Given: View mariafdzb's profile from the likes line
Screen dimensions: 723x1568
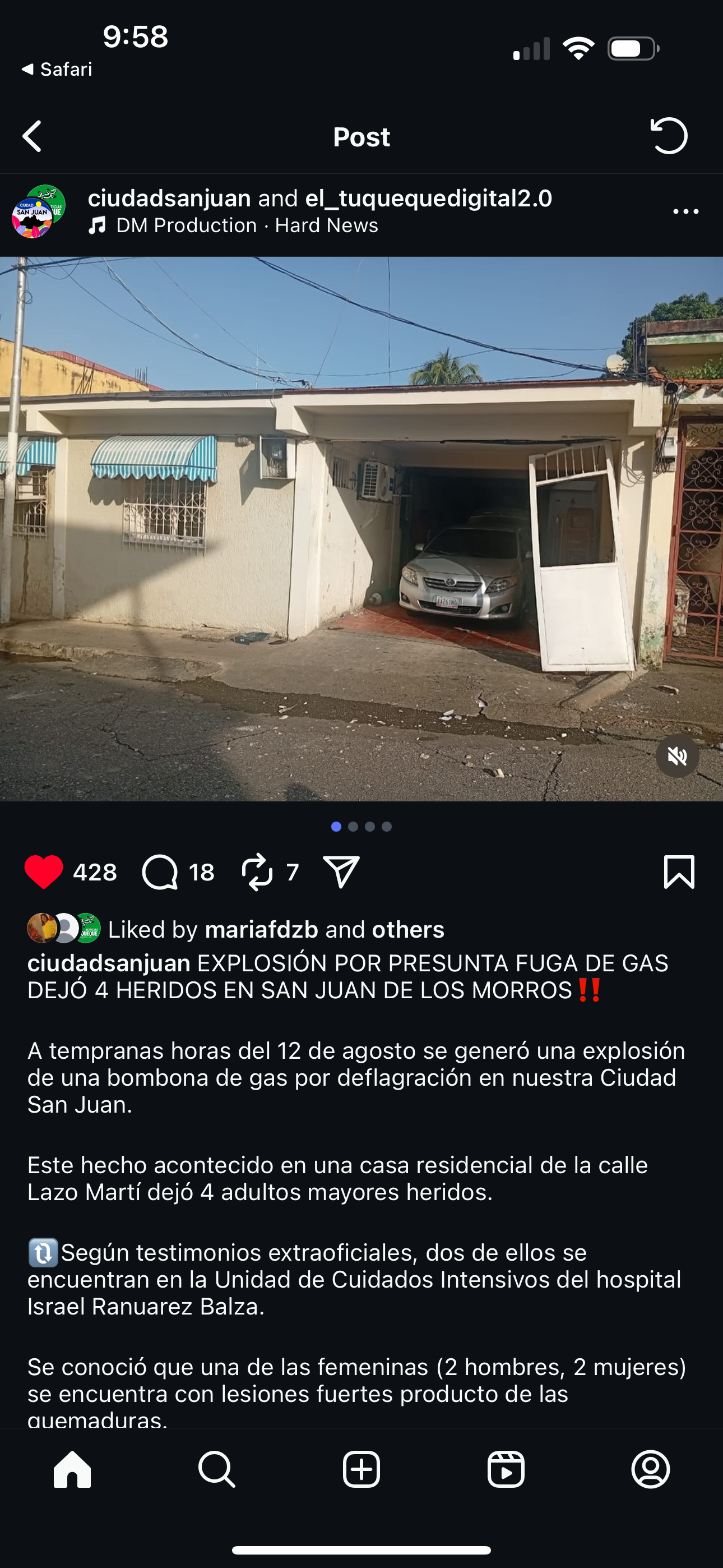Looking at the screenshot, I should (261, 929).
